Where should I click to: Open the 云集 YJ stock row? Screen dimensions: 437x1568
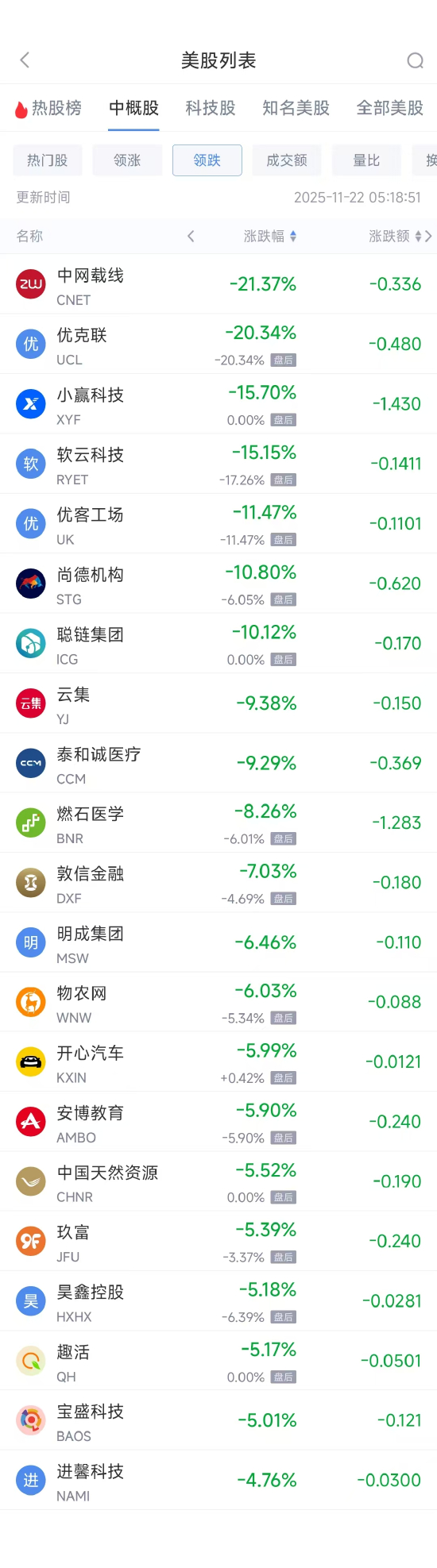218,703
